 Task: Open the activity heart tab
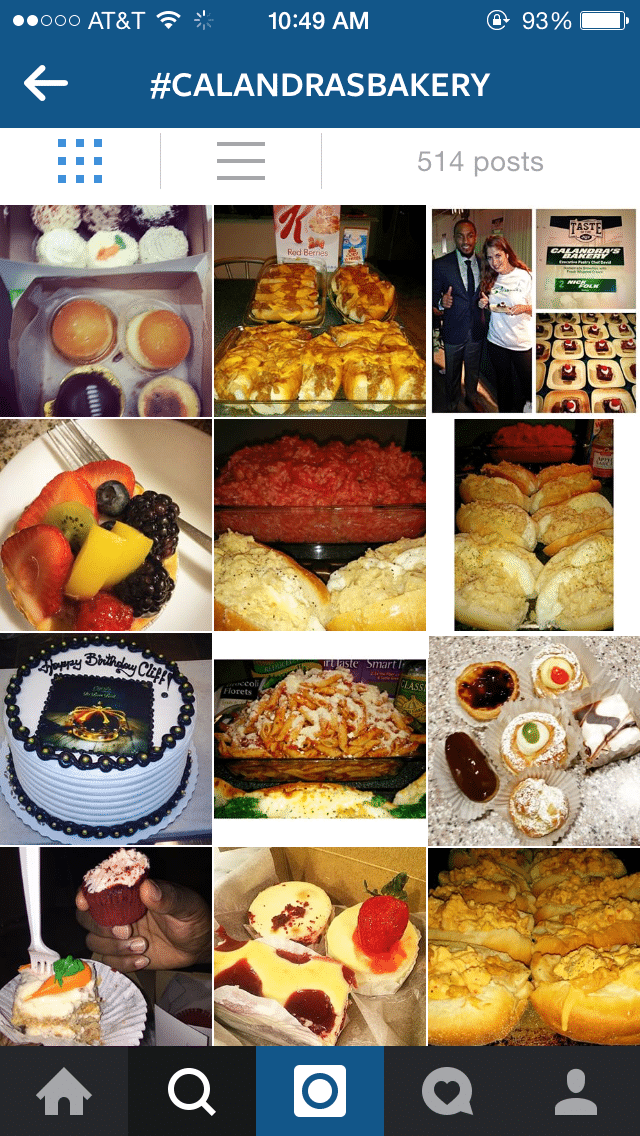pos(448,1091)
